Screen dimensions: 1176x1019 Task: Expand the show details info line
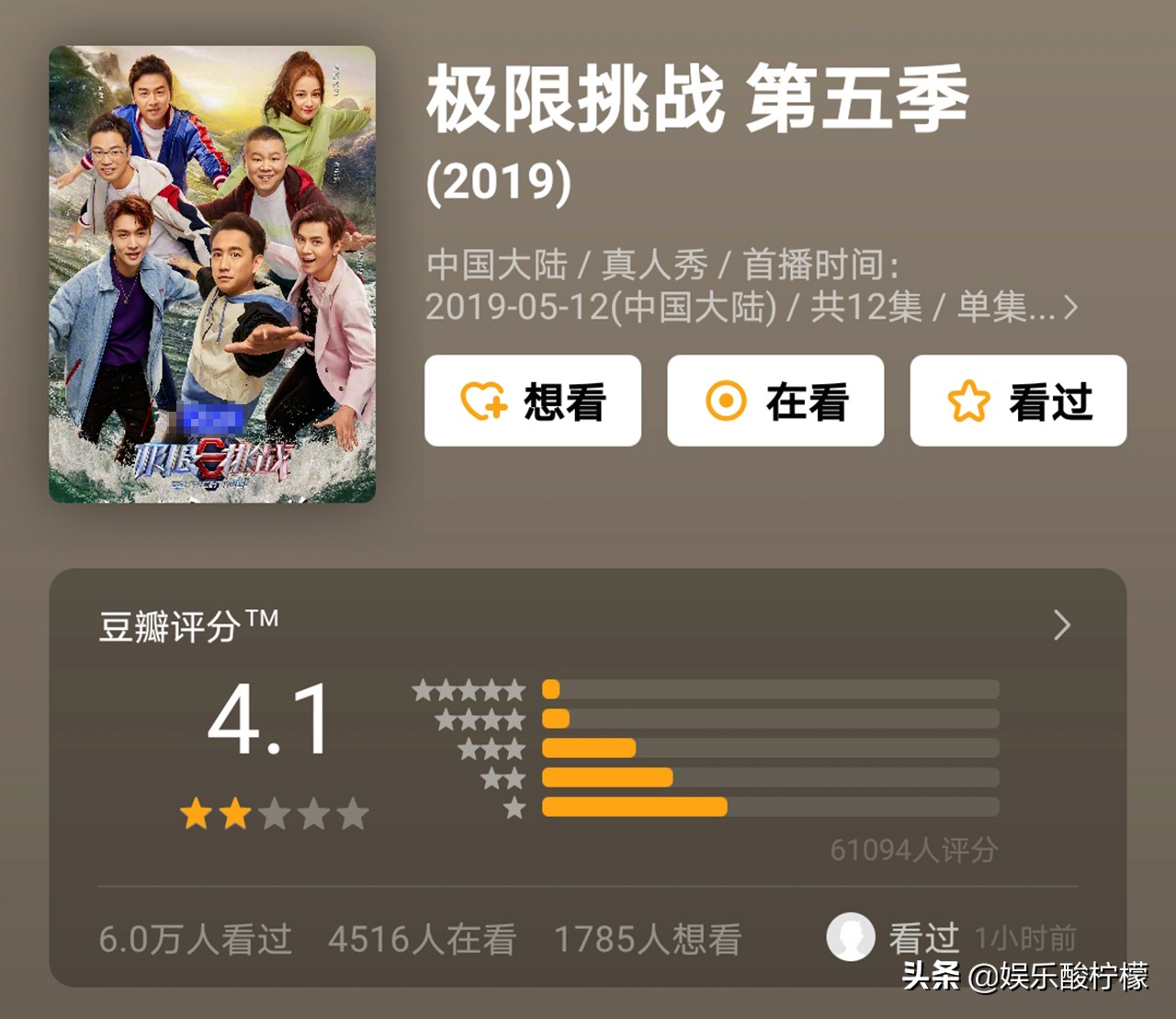point(1069,308)
